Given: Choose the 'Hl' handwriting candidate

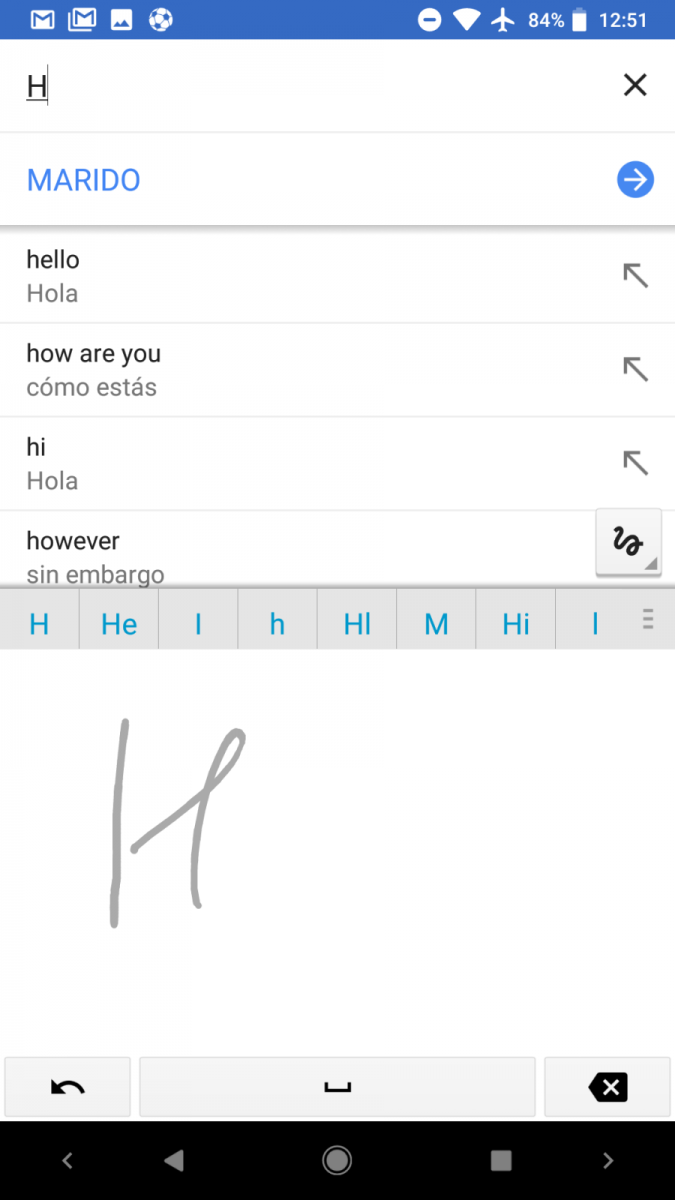Looking at the screenshot, I should [x=357, y=624].
